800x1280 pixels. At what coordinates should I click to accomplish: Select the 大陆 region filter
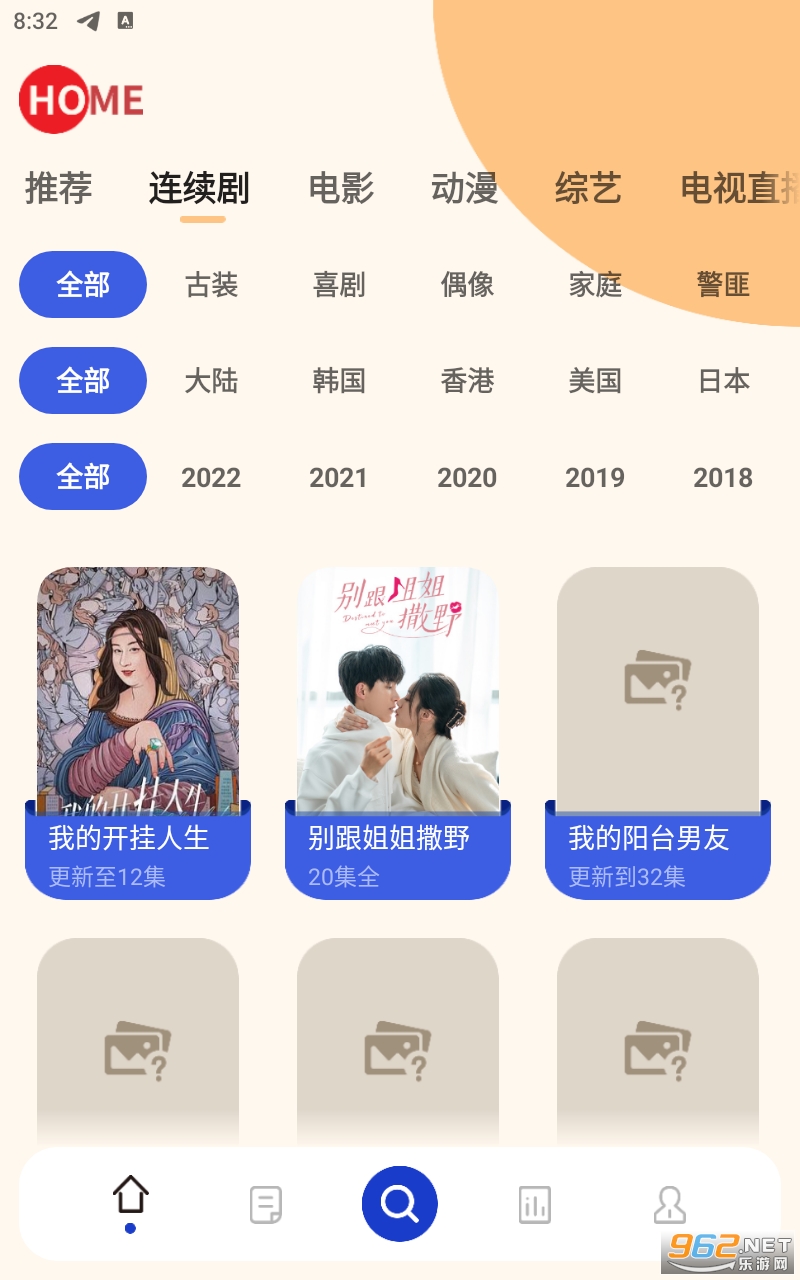211,381
